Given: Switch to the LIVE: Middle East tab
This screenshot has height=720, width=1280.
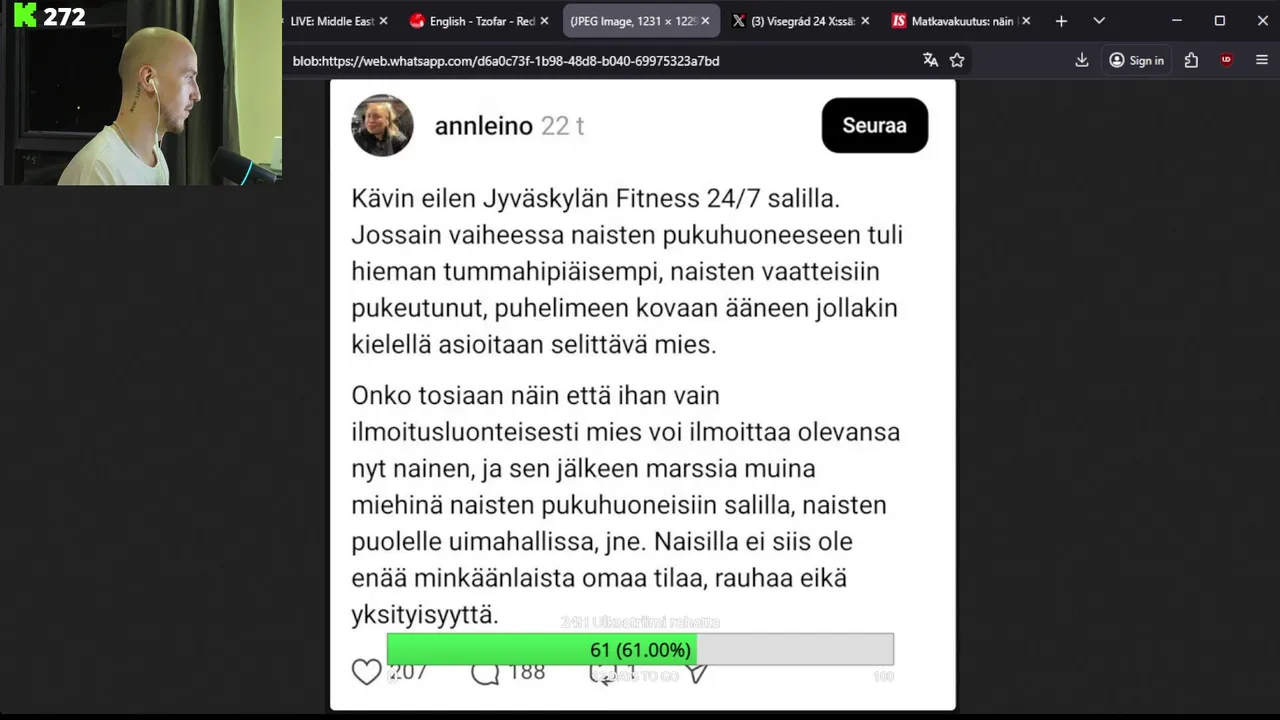Looking at the screenshot, I should 332,21.
